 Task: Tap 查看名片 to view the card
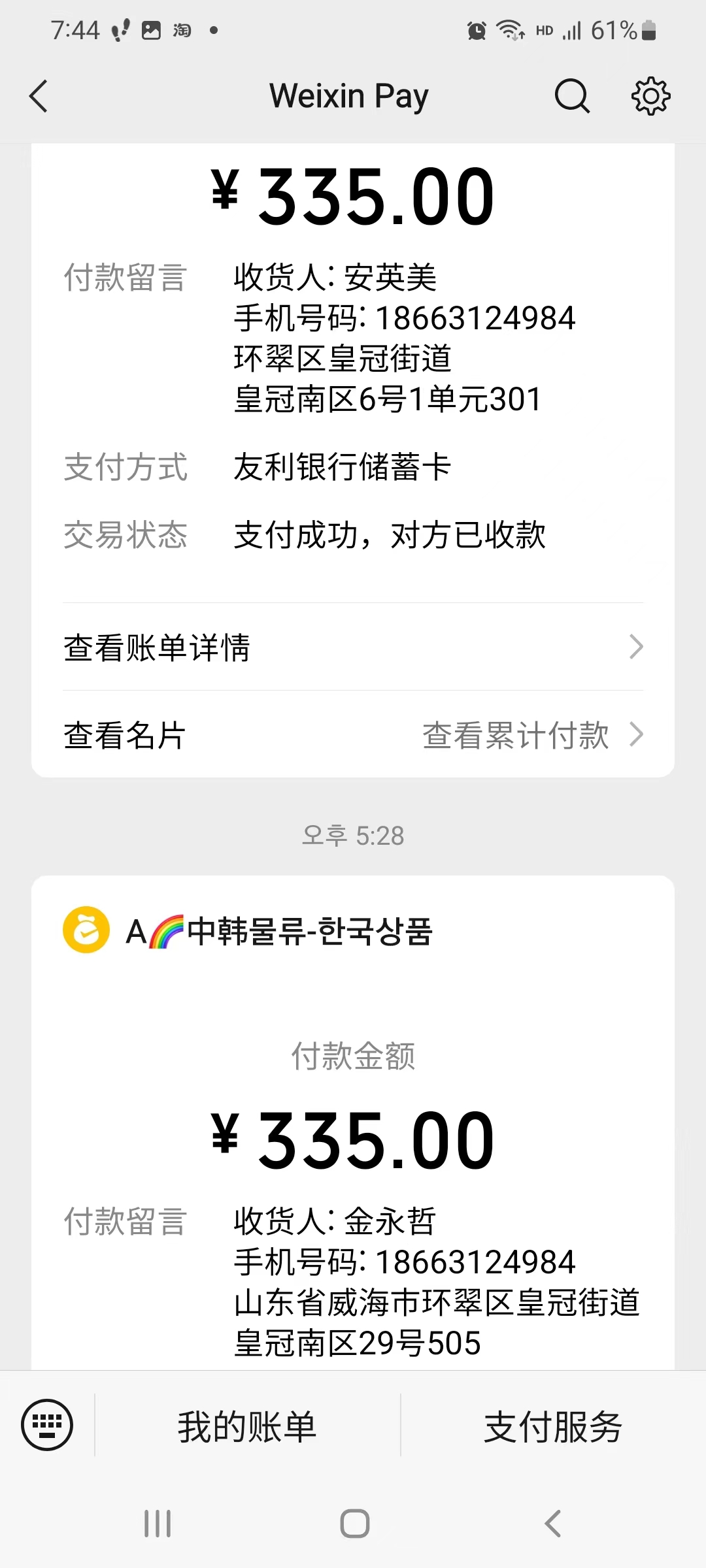[x=125, y=735]
